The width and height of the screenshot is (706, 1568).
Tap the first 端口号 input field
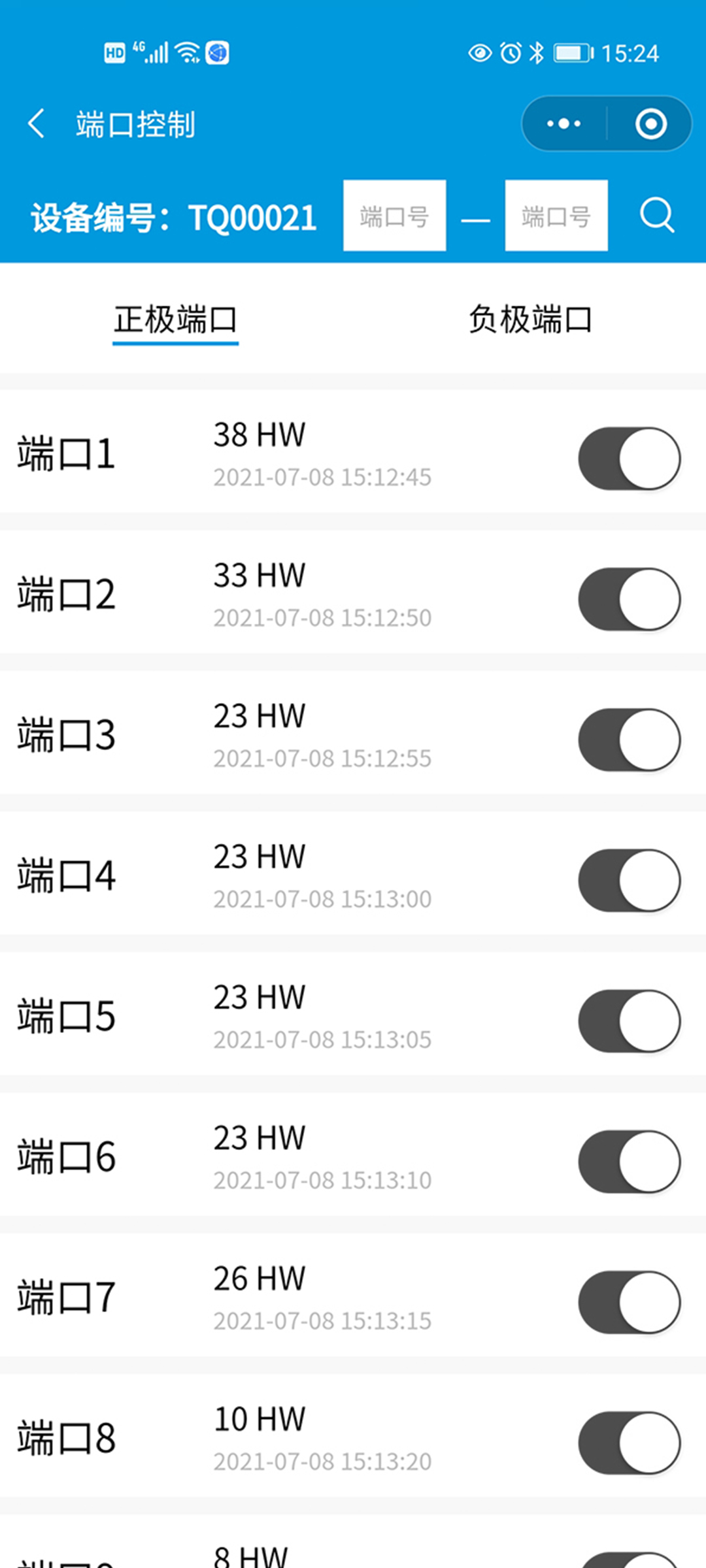(395, 216)
